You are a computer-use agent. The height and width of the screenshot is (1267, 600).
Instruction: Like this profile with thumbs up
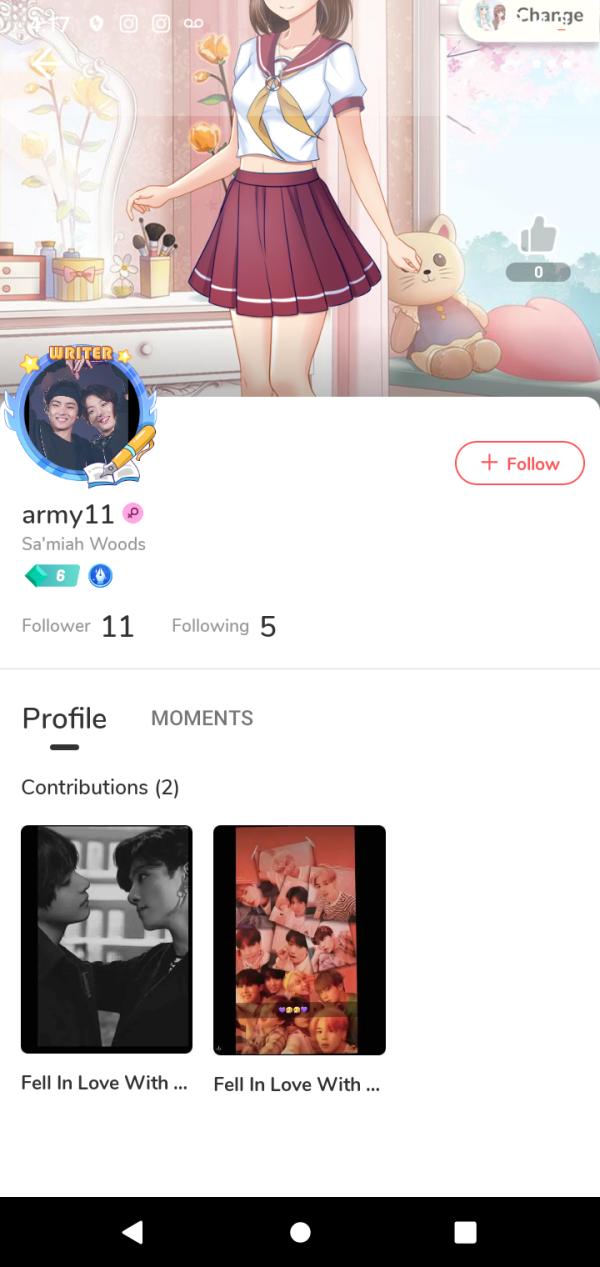point(538,237)
